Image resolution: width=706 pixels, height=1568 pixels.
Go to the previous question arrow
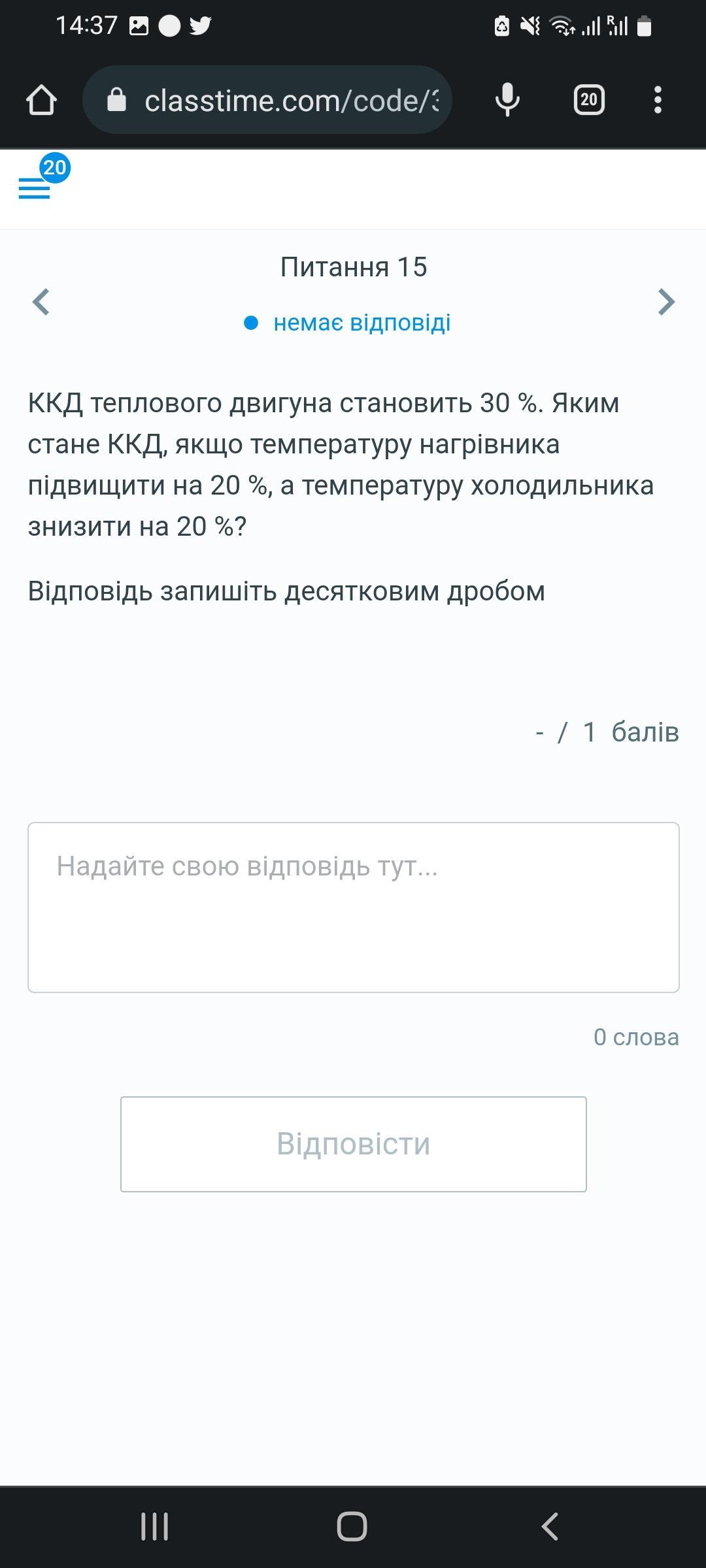(x=41, y=302)
